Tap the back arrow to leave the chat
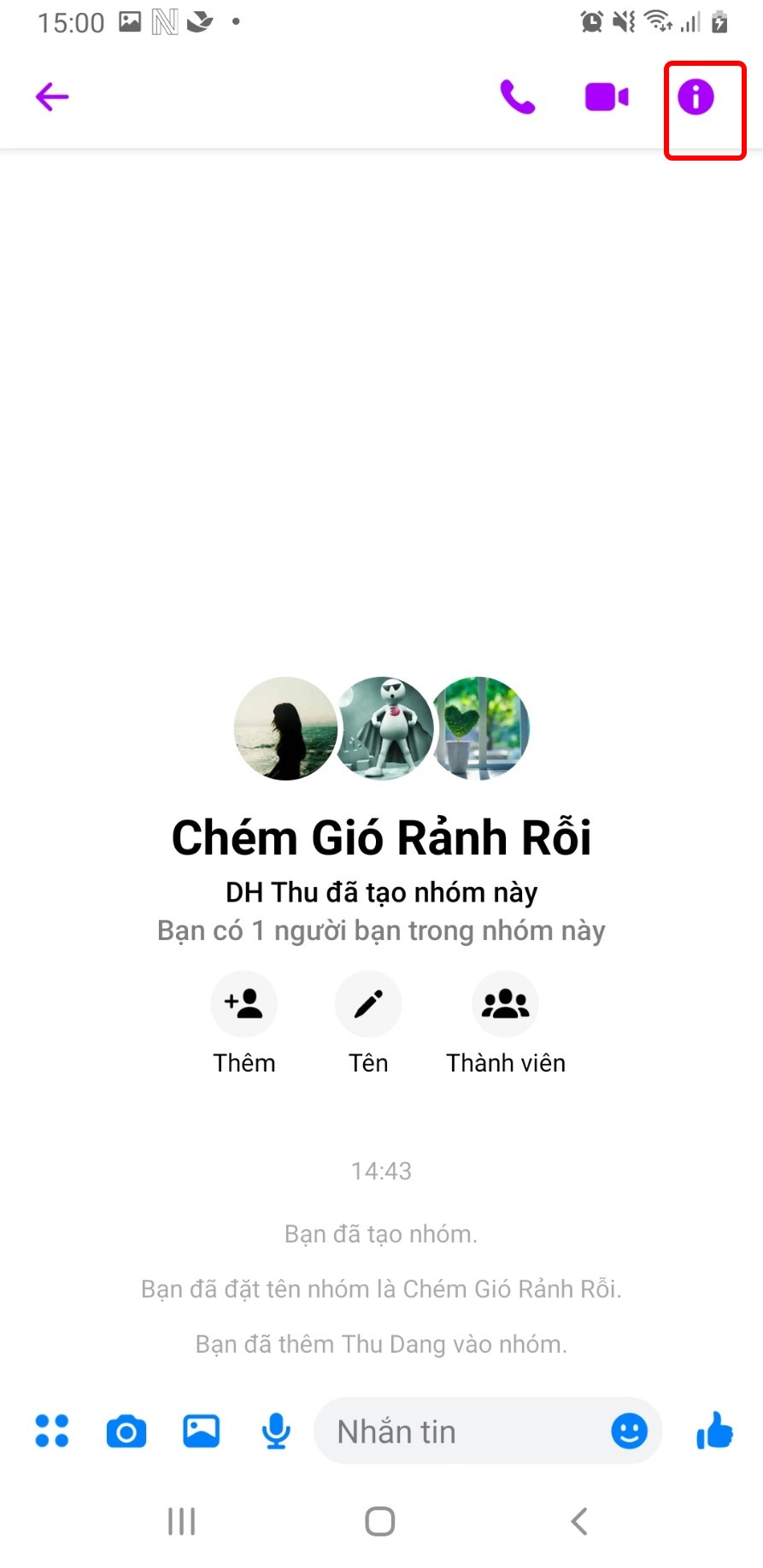763x1568 pixels. (x=51, y=97)
